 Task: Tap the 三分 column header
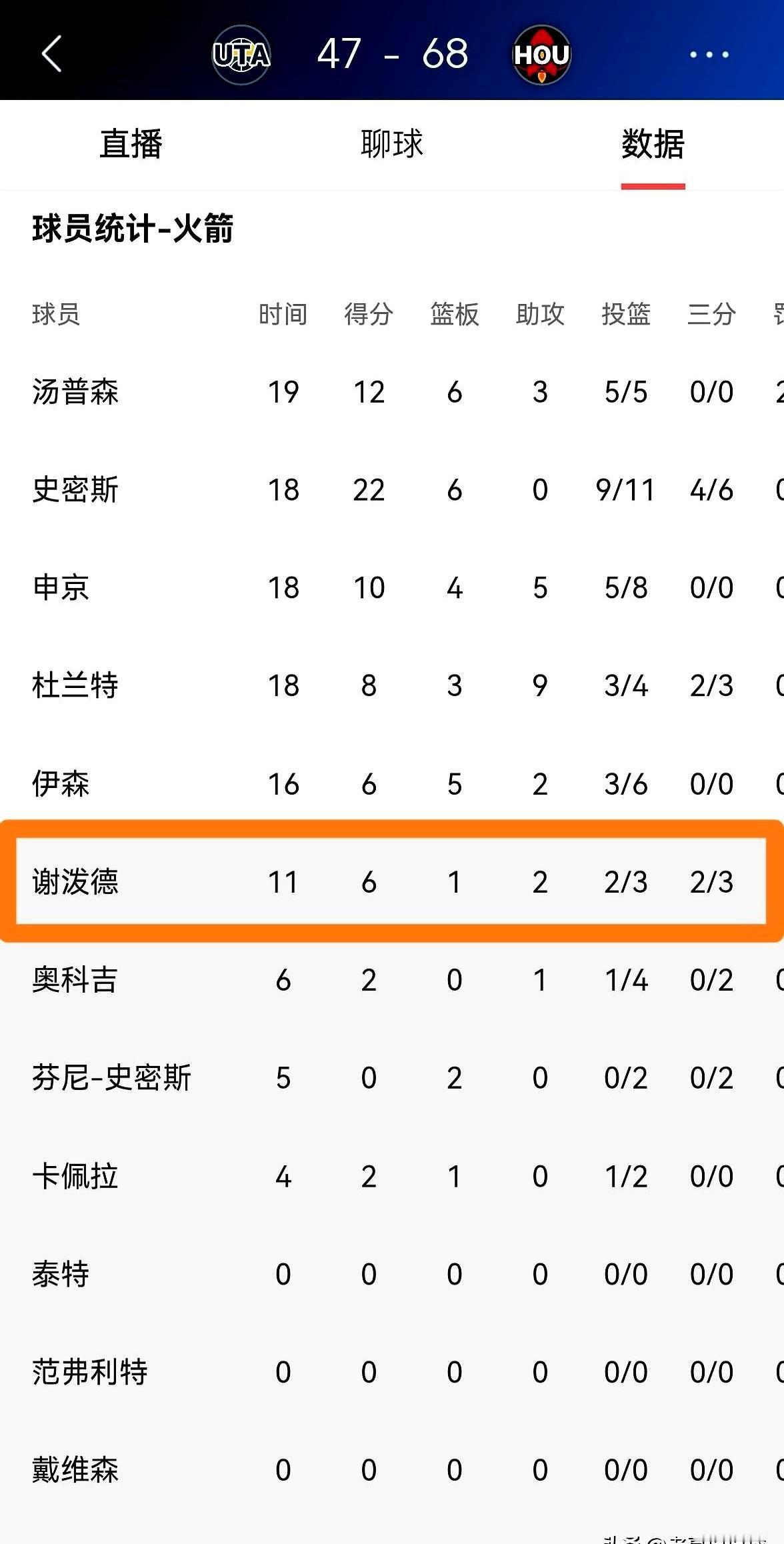711,315
